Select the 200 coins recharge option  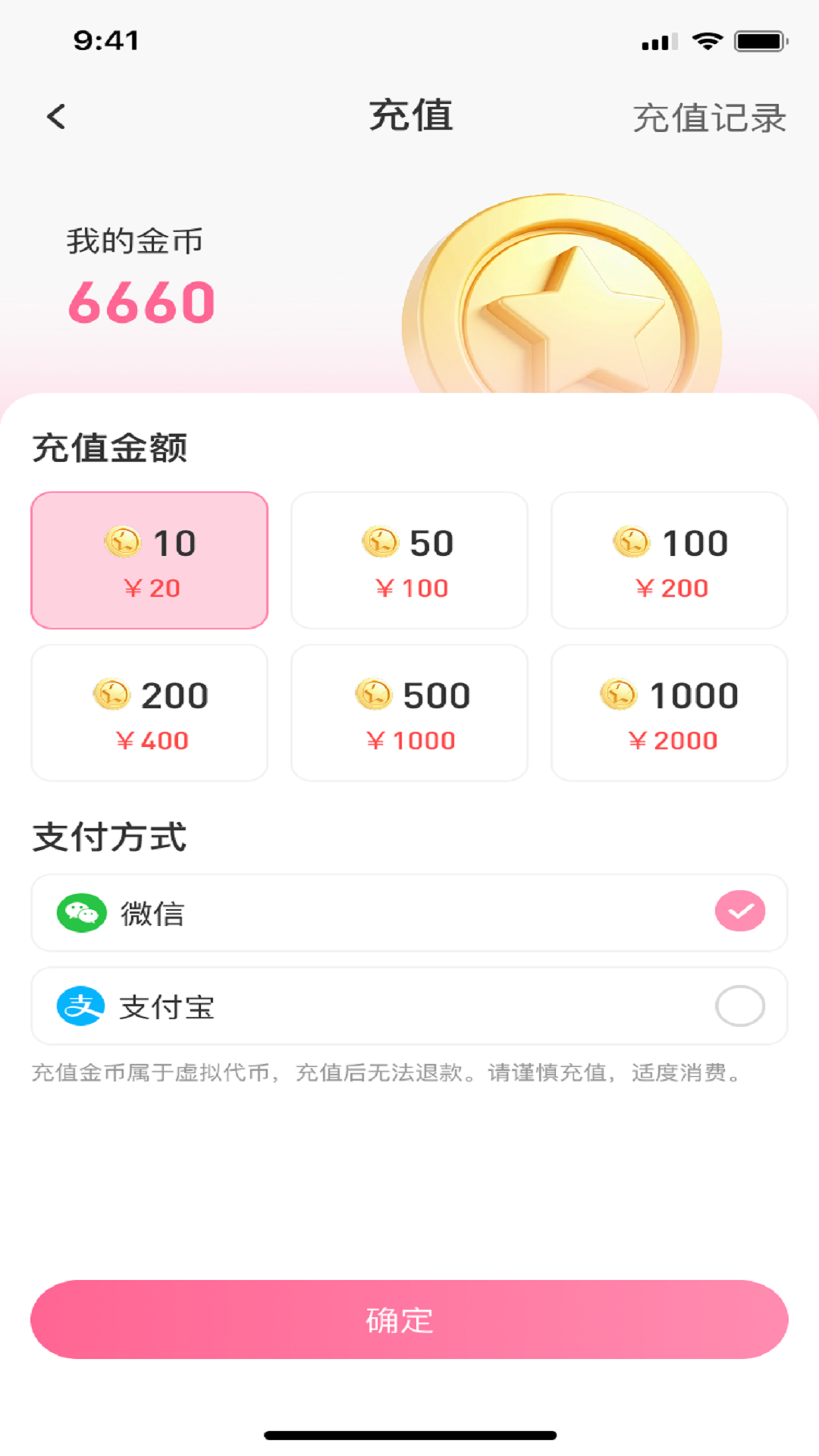point(149,713)
